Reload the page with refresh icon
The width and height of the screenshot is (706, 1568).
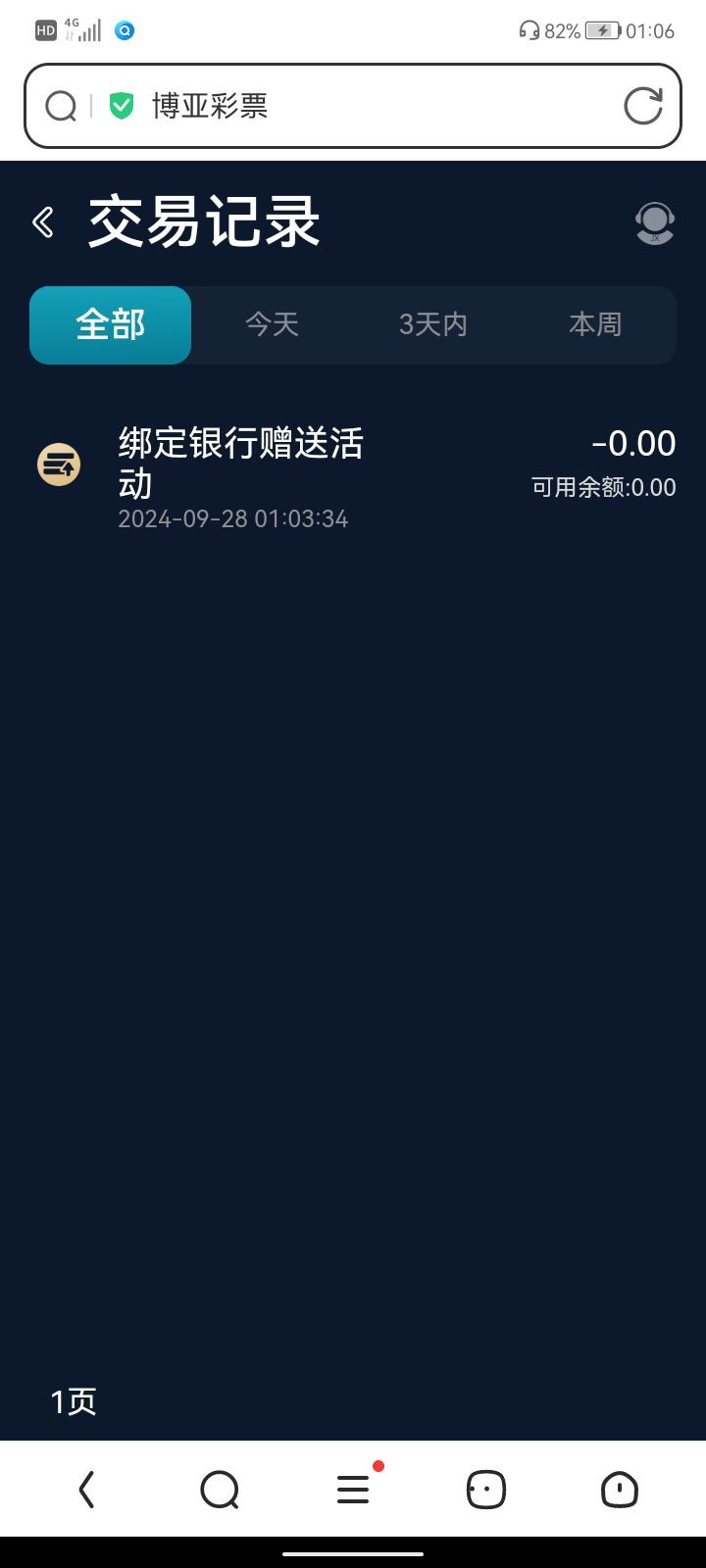(643, 106)
